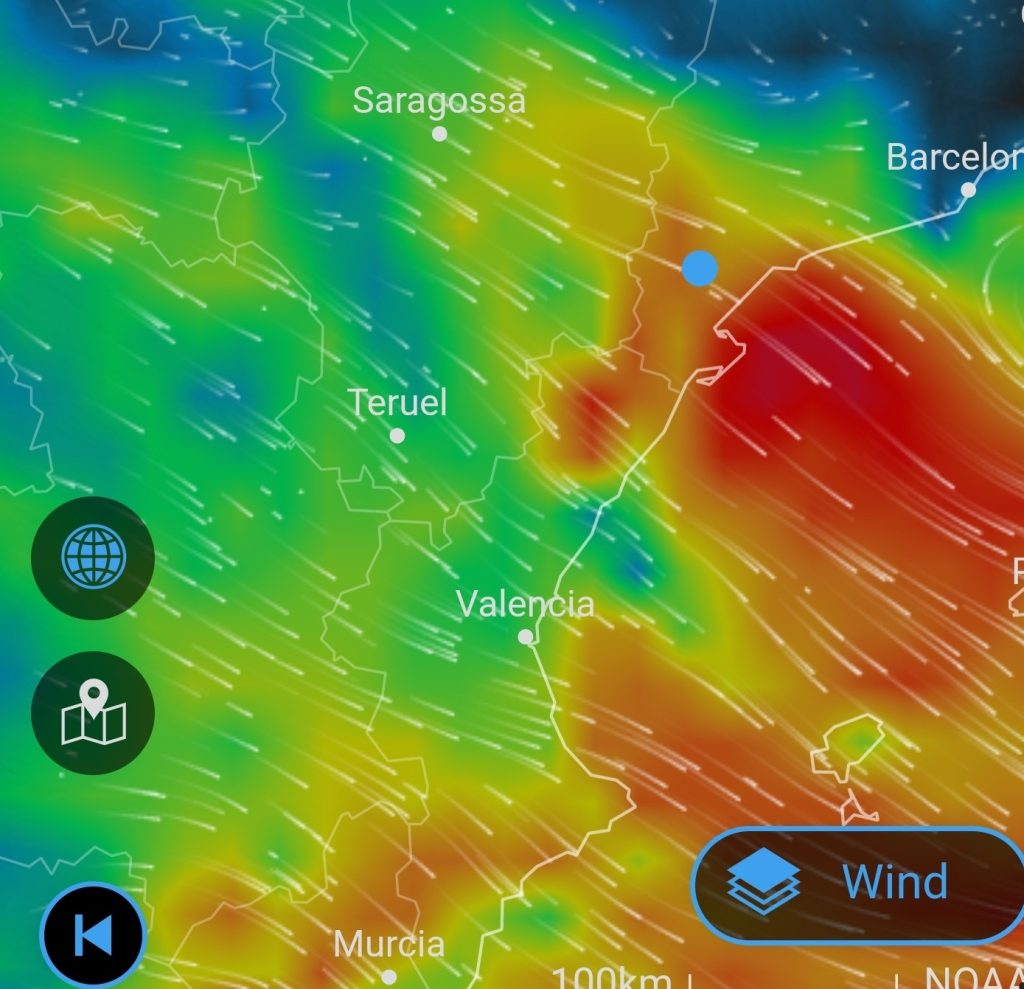This screenshot has width=1024, height=989.
Task: Open the map location pin button
Action: [93, 713]
